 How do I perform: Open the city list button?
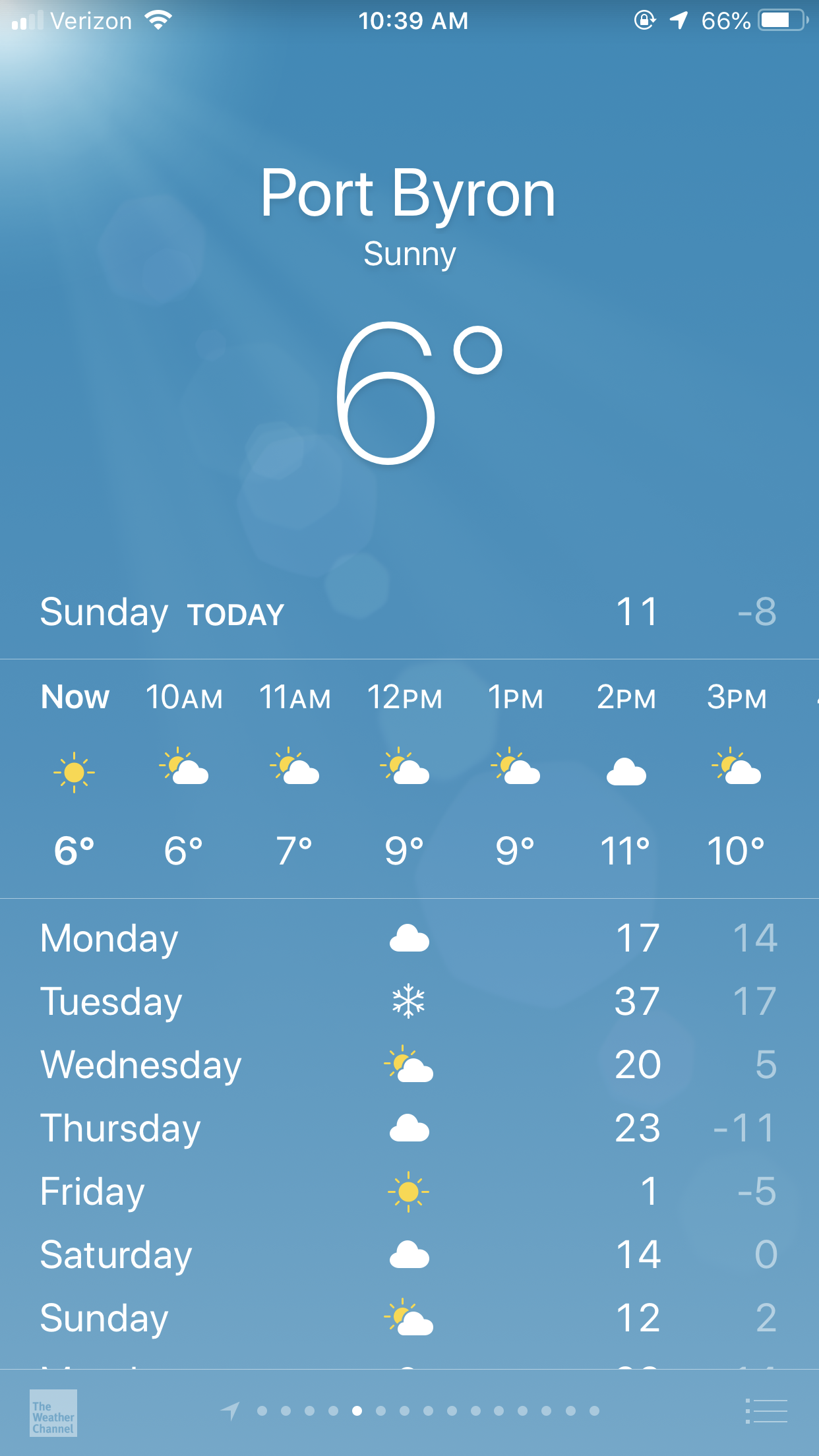pyautogui.click(x=766, y=1411)
